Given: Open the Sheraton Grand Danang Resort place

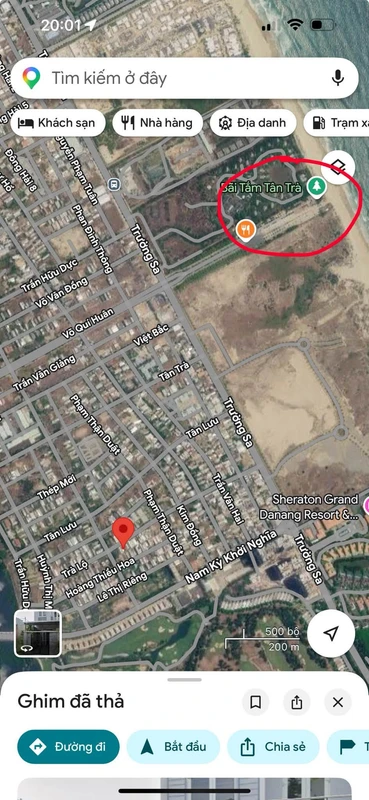Looking at the screenshot, I should coord(308,507).
